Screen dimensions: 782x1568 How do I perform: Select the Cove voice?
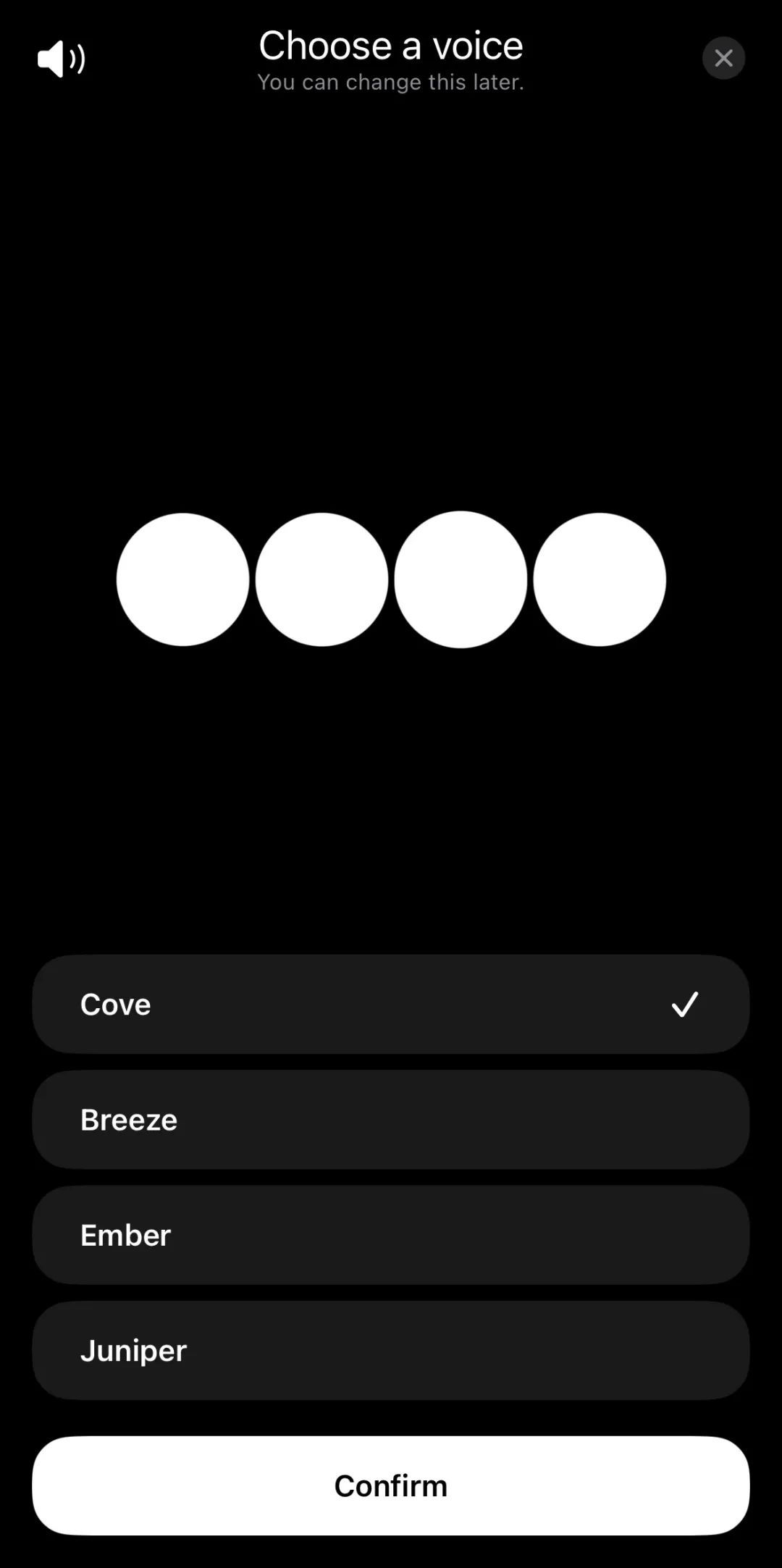[390, 1004]
